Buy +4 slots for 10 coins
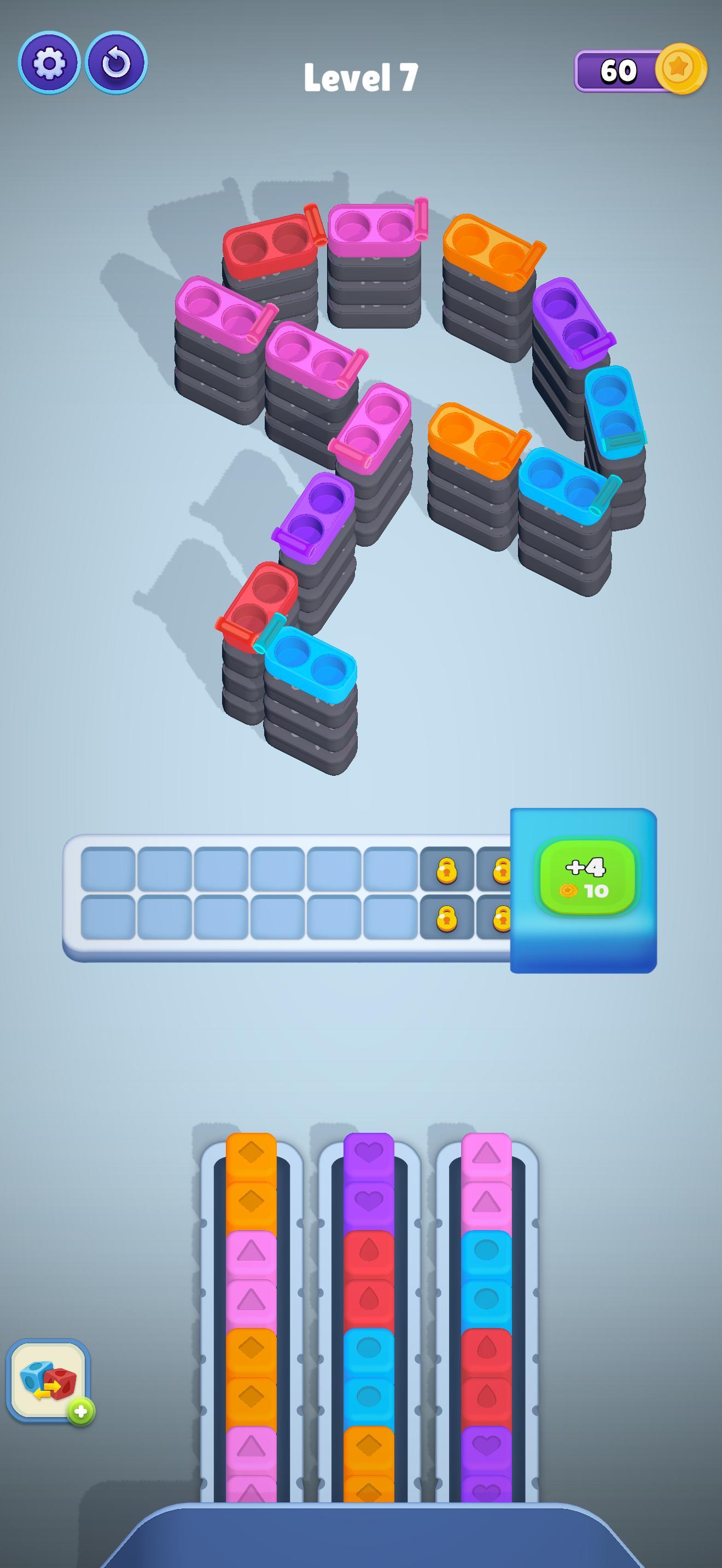This screenshot has width=722, height=1568. pos(587,876)
